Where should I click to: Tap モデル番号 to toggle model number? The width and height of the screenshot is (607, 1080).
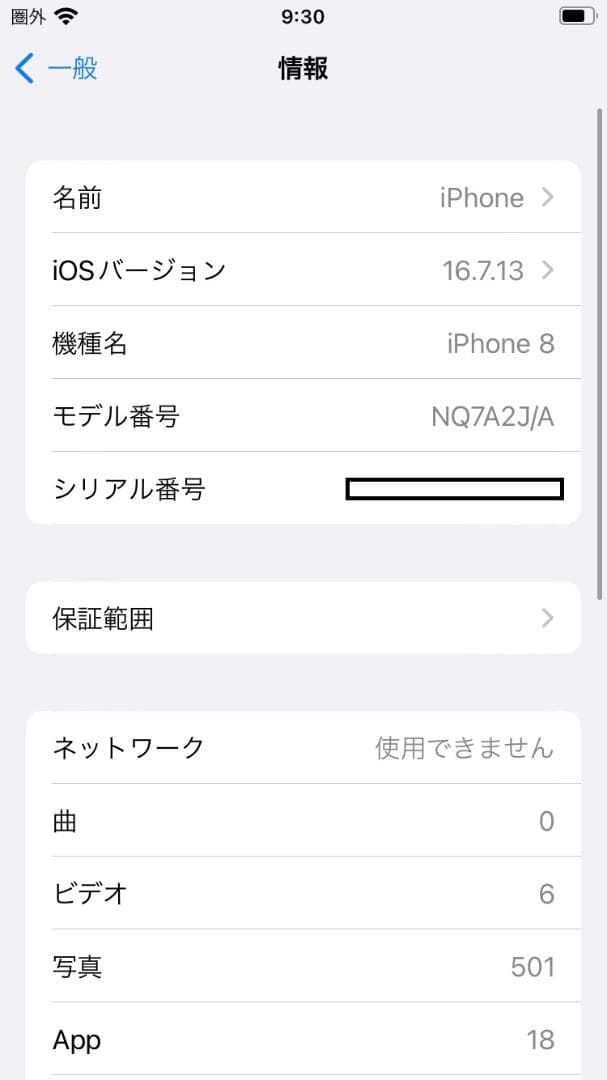pos(302,416)
